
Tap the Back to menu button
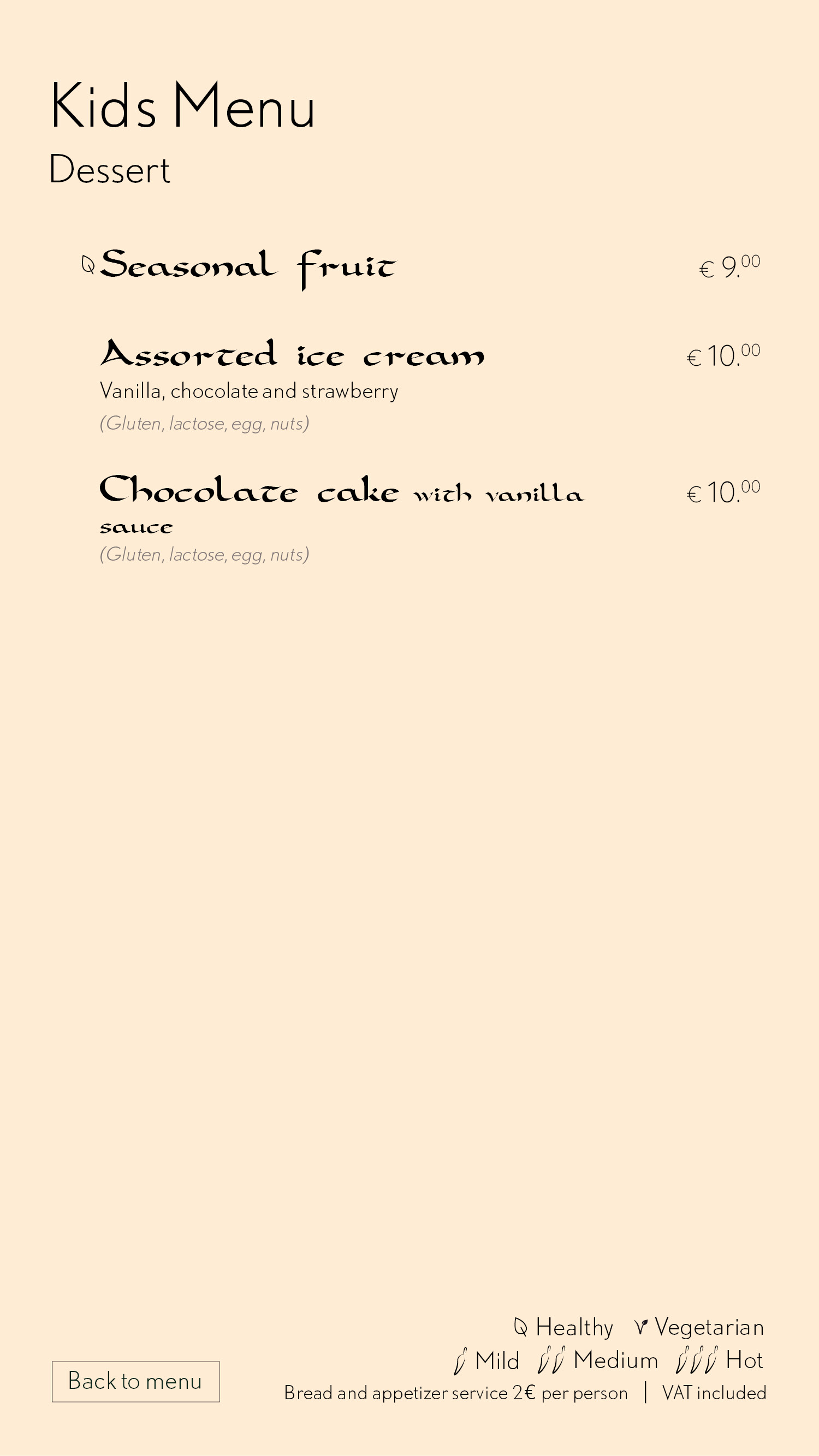coord(135,1381)
